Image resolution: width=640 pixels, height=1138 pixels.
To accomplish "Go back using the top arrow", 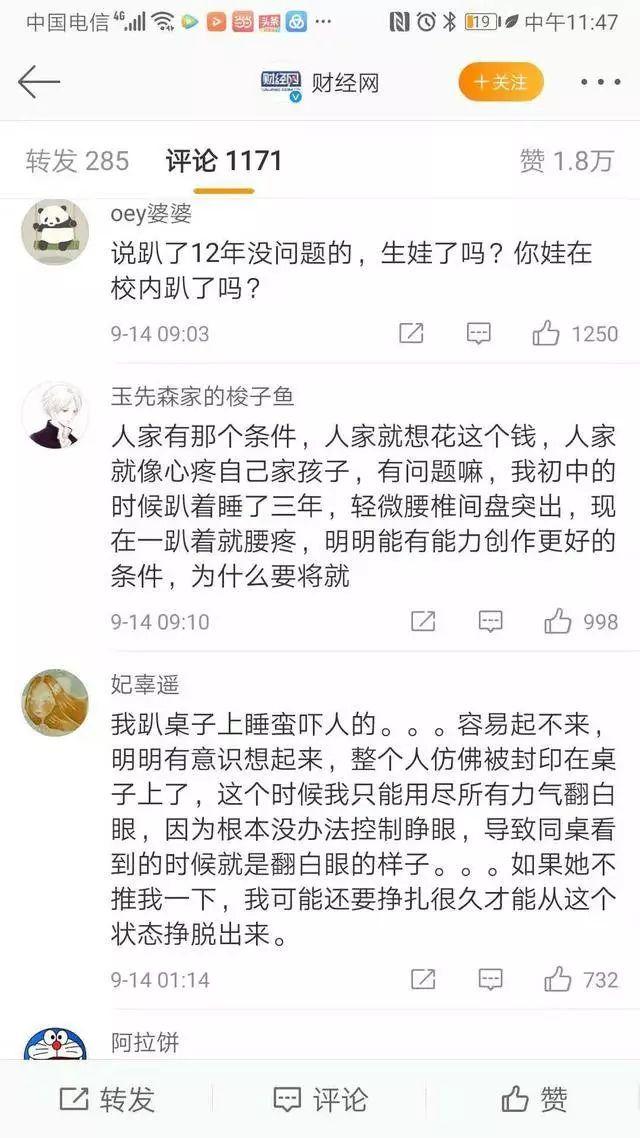I will pyautogui.click(x=39, y=82).
